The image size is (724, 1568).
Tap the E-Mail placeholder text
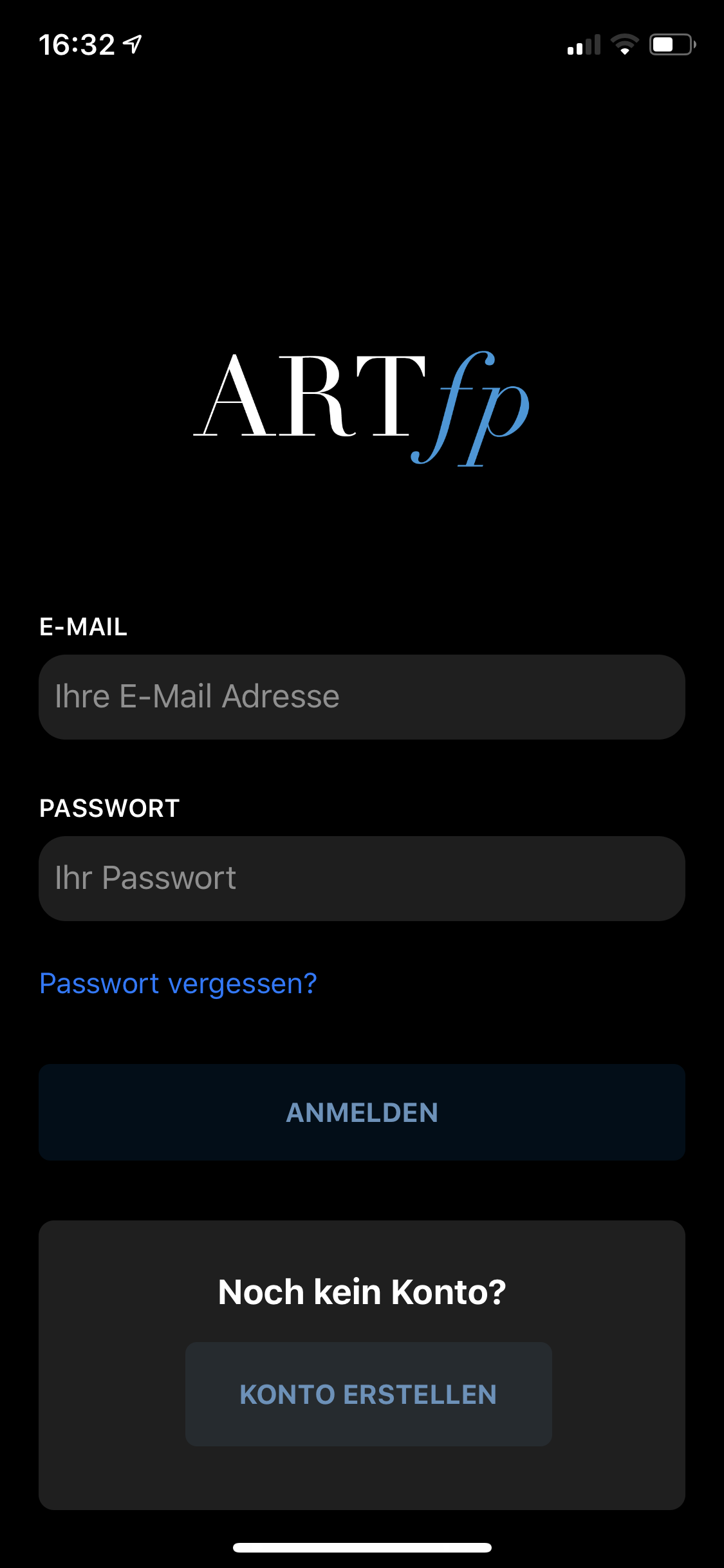[197, 696]
